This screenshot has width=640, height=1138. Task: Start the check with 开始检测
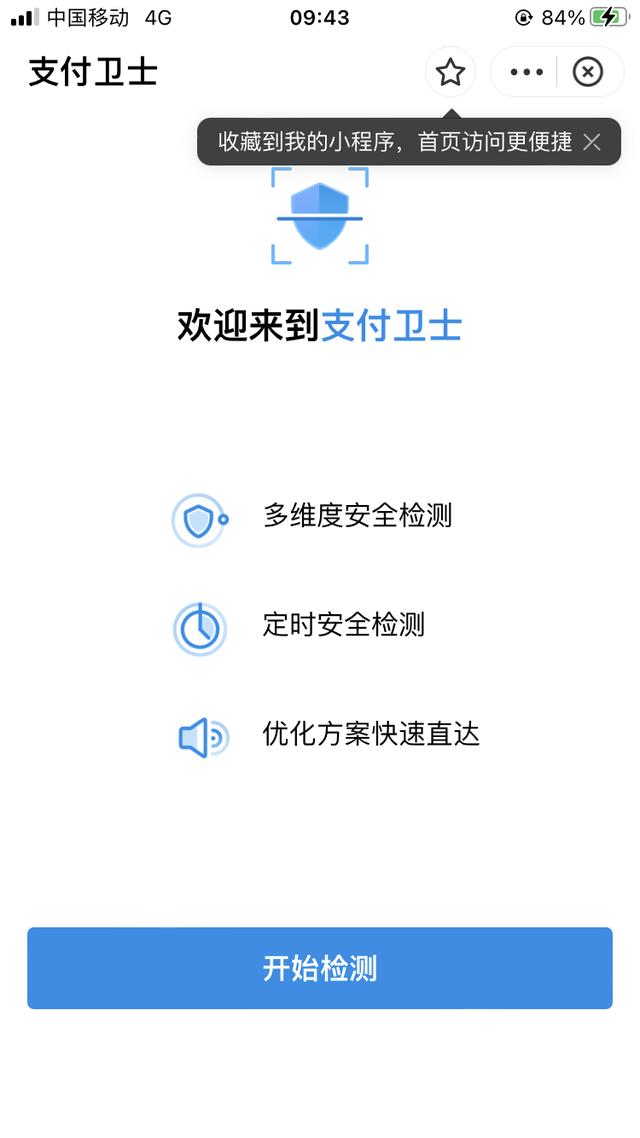pyautogui.click(x=320, y=968)
